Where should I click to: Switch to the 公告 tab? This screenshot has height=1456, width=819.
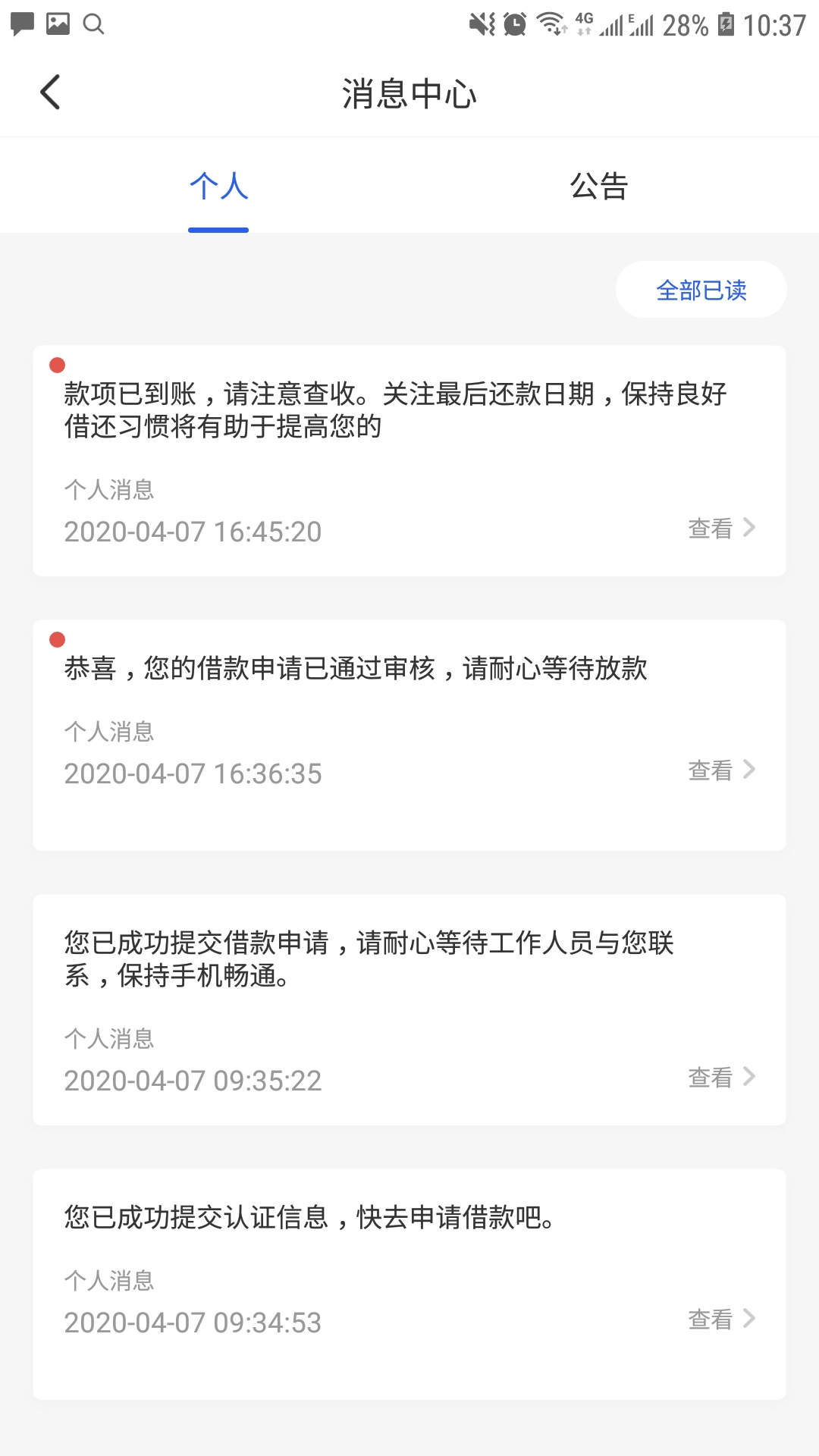click(x=599, y=186)
